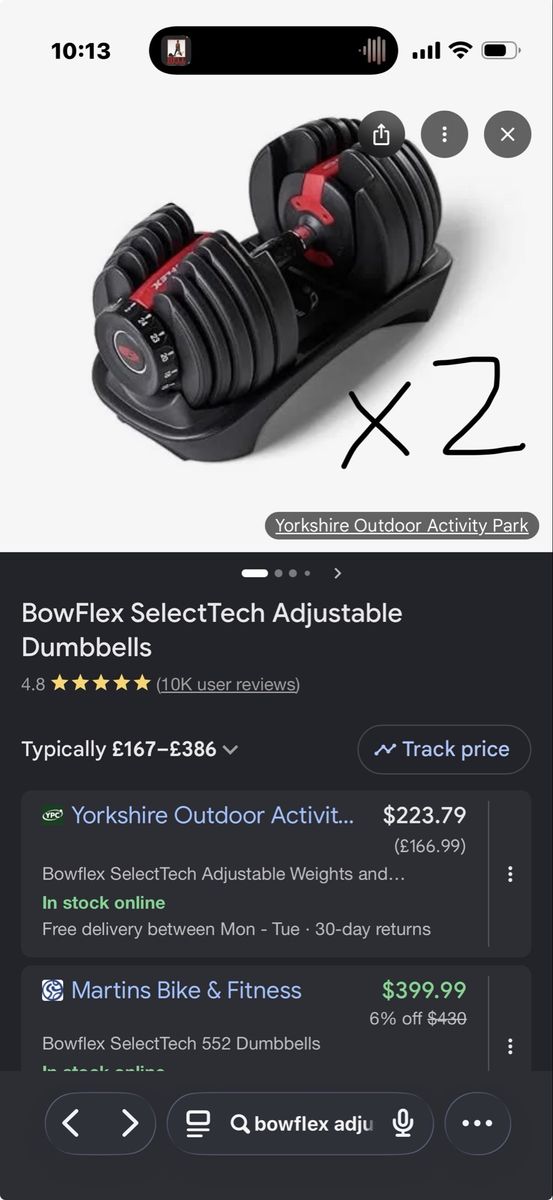Go to the next product image

(338, 573)
